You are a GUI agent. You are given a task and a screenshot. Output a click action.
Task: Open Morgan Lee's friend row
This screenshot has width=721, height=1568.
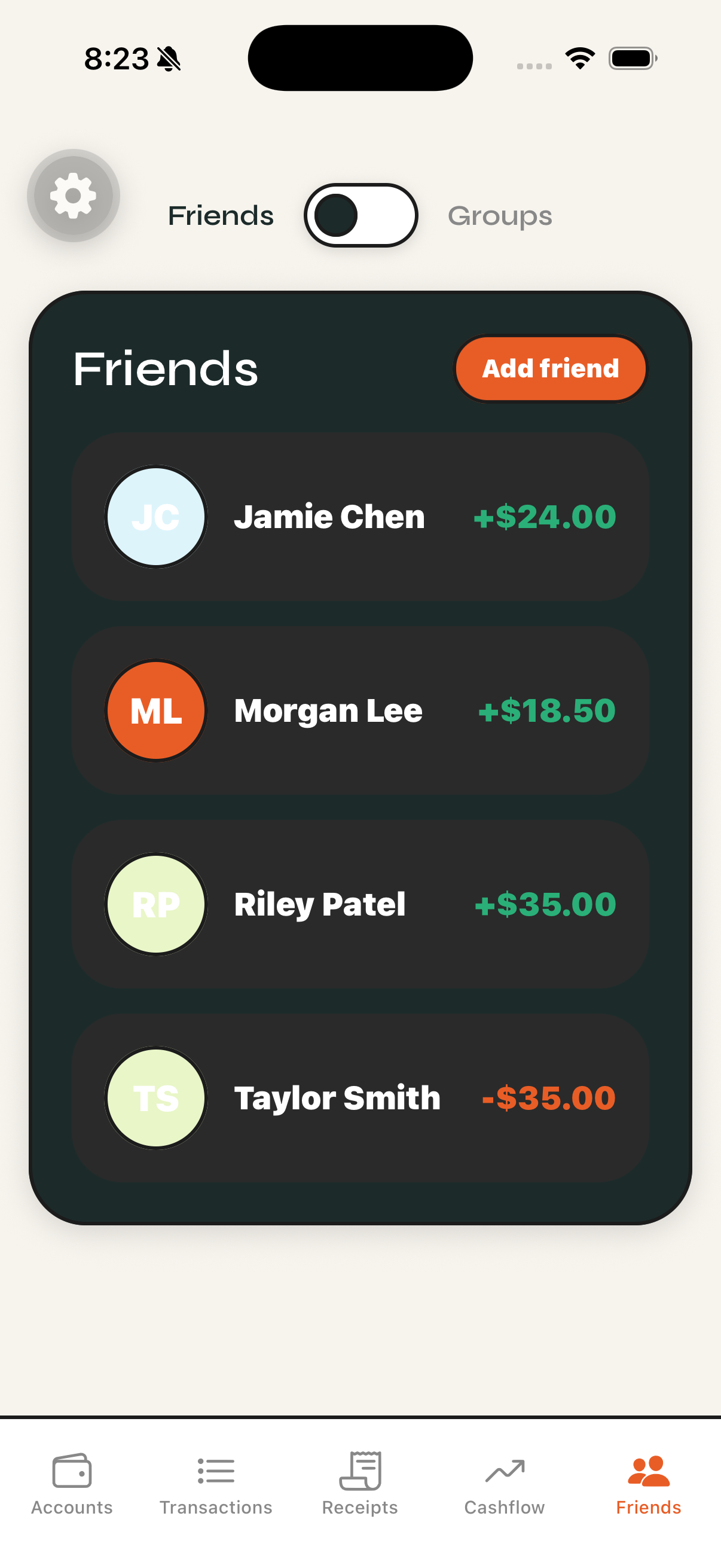tap(360, 710)
